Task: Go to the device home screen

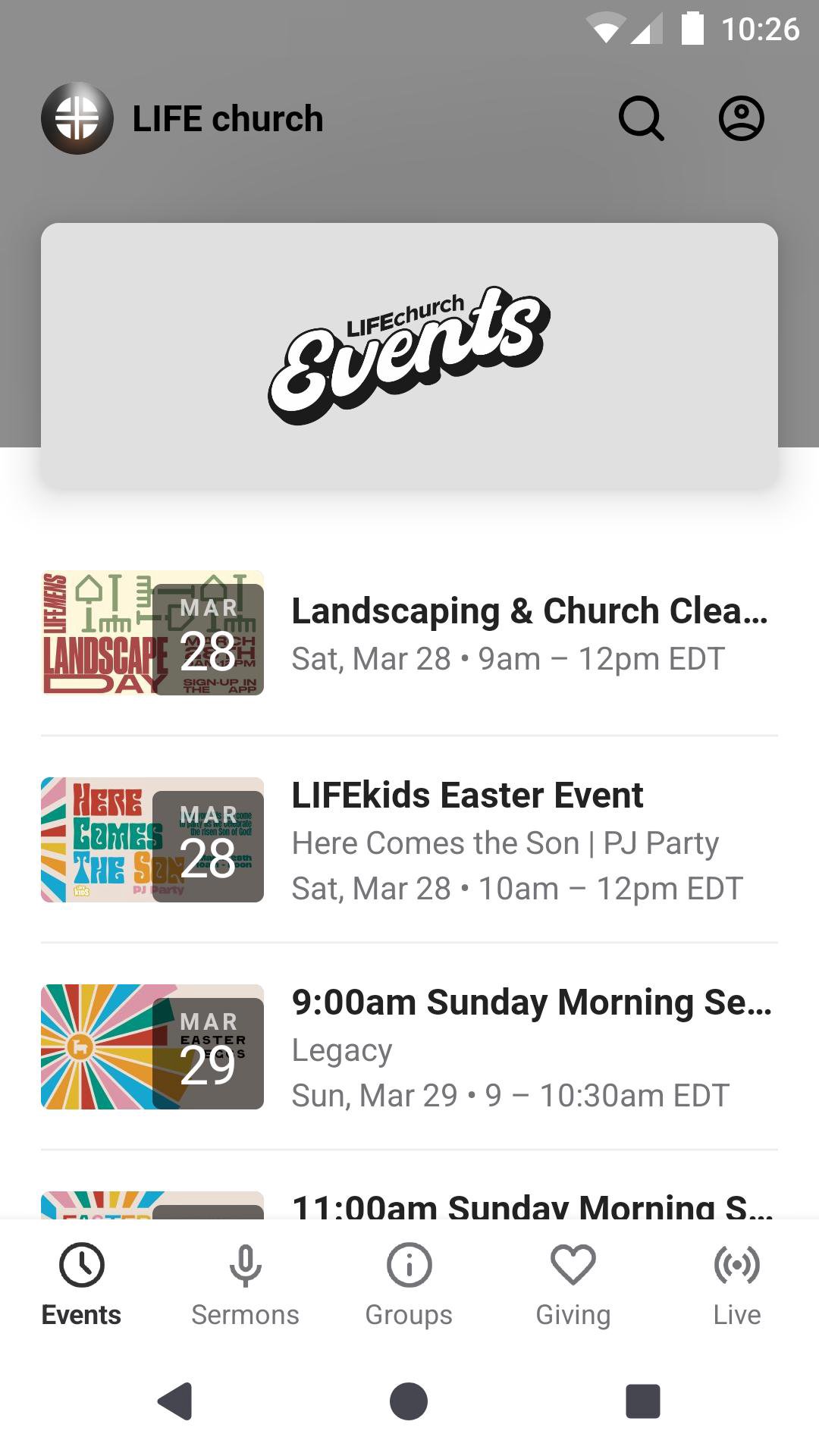Action: [409, 1401]
